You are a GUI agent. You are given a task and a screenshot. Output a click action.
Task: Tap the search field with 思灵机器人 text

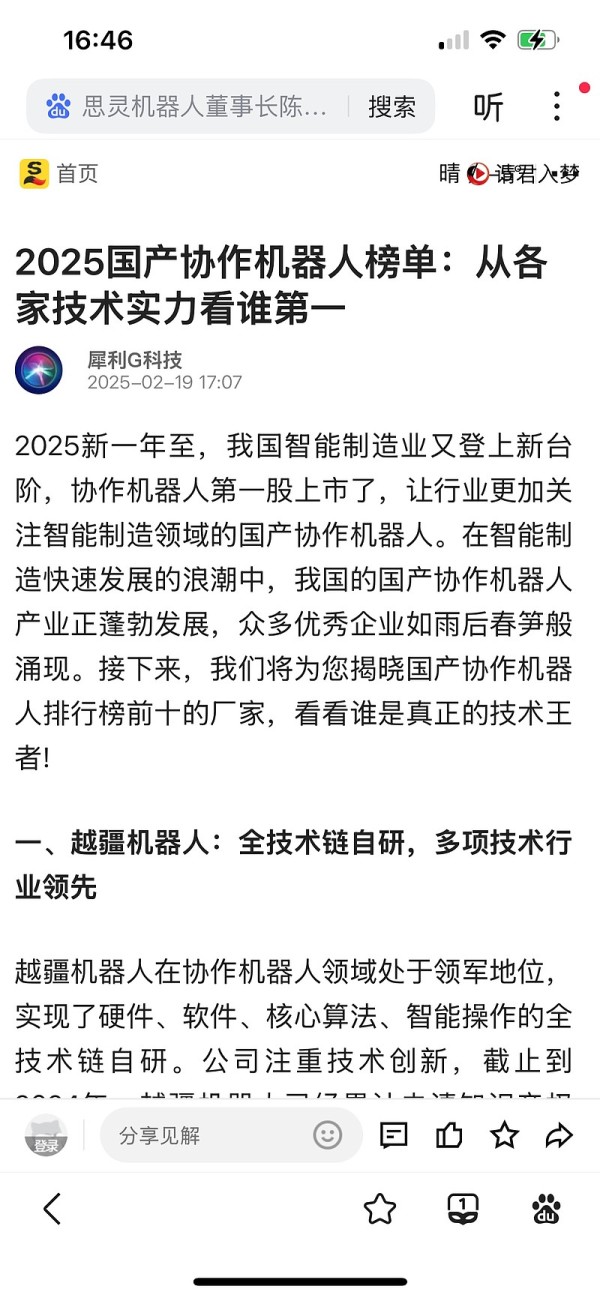pyautogui.click(x=190, y=107)
